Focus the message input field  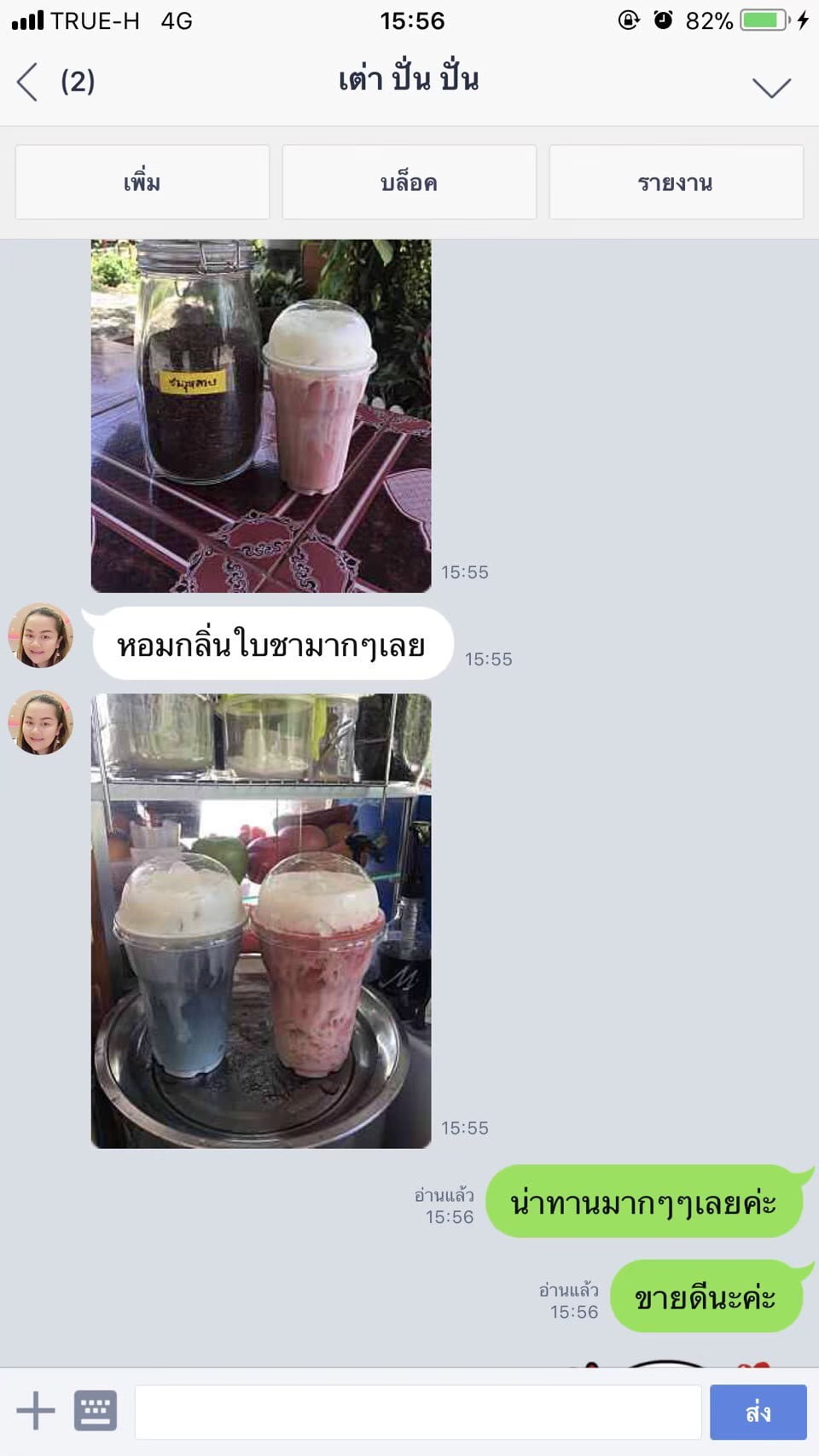coord(418,1412)
